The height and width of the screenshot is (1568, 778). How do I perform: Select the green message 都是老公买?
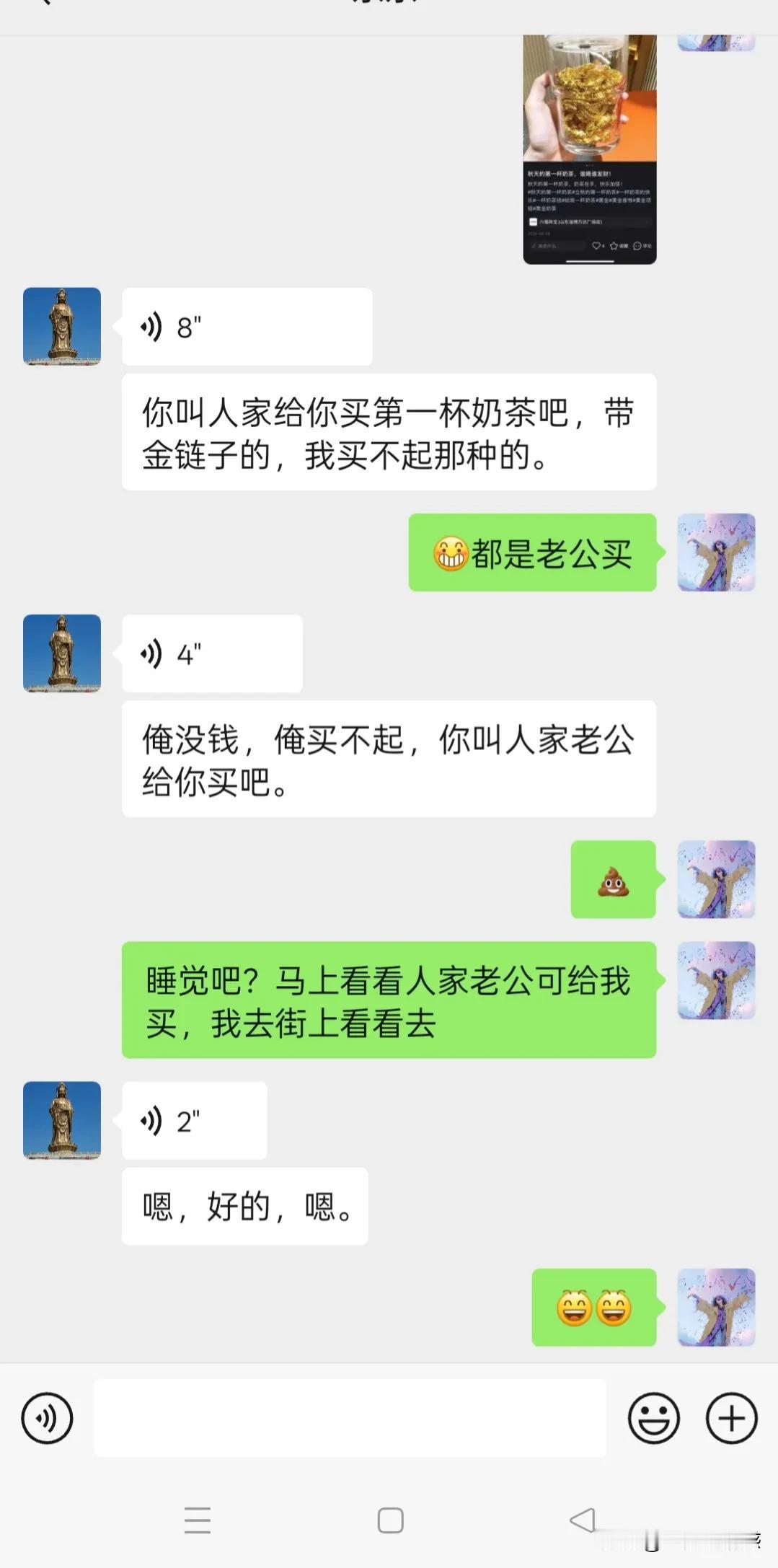click(x=534, y=552)
